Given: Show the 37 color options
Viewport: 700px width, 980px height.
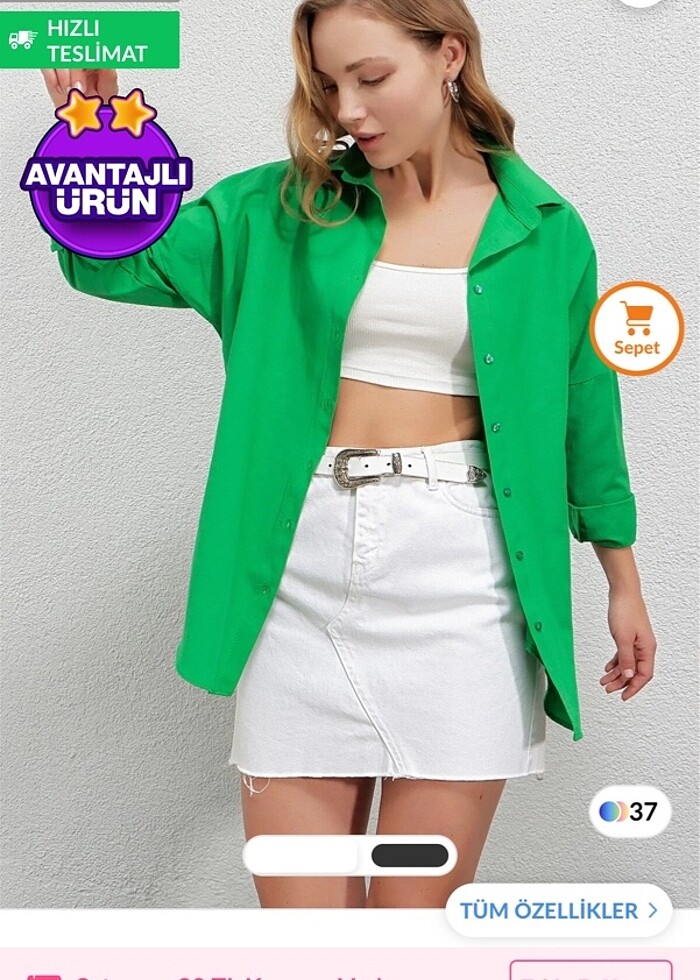Looking at the screenshot, I should tap(629, 811).
